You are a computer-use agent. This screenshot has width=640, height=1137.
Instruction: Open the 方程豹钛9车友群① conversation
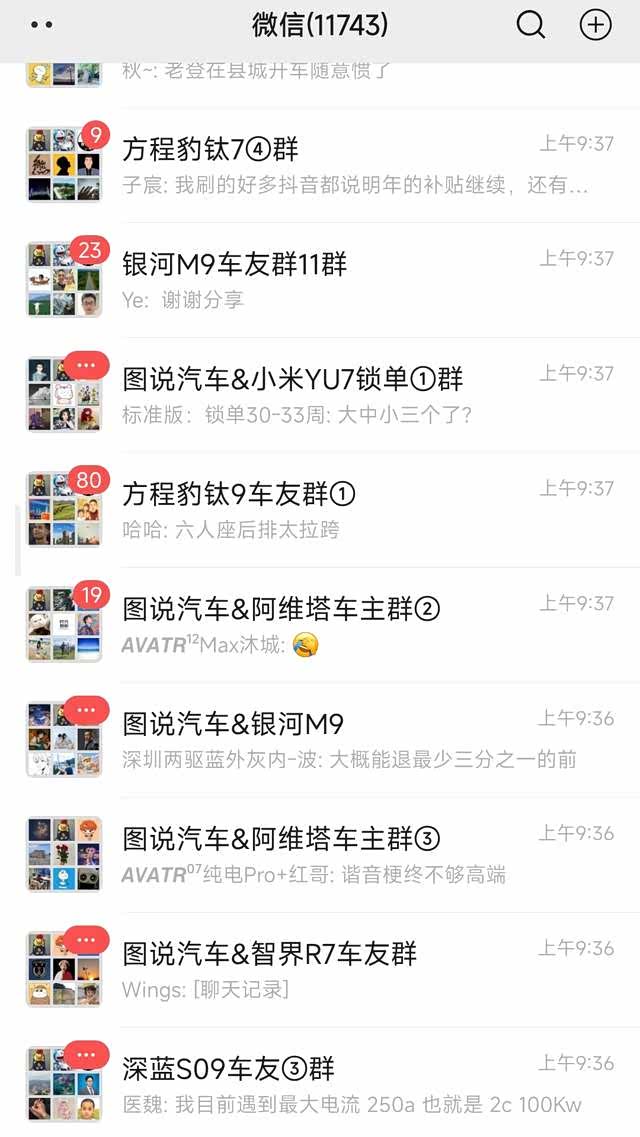point(330,511)
